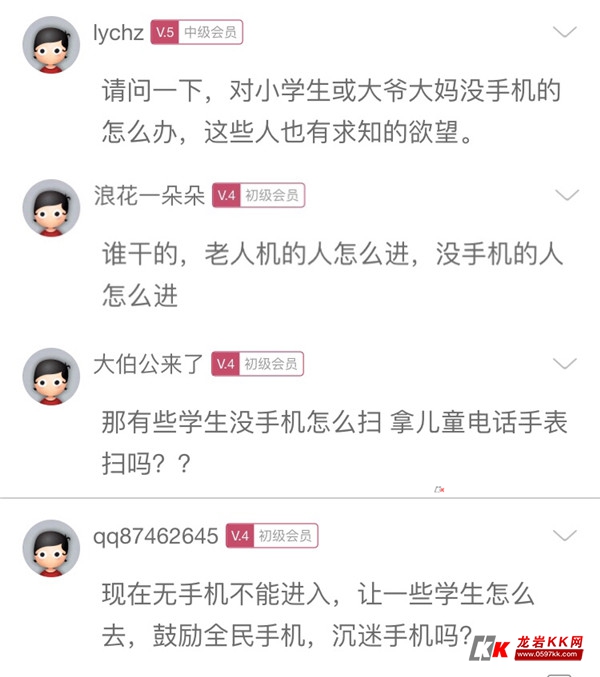The height and width of the screenshot is (677, 600).
Task: Expand options chevron on lychz's comment
Action: coord(565,33)
